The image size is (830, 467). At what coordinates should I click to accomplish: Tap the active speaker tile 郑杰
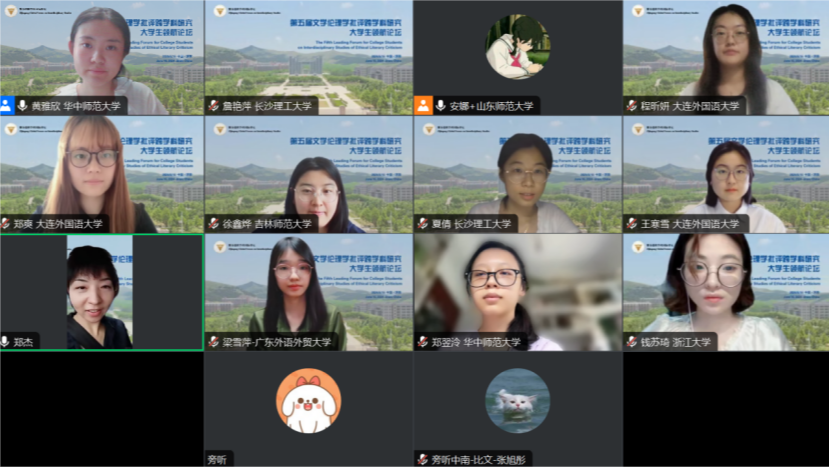[101, 292]
